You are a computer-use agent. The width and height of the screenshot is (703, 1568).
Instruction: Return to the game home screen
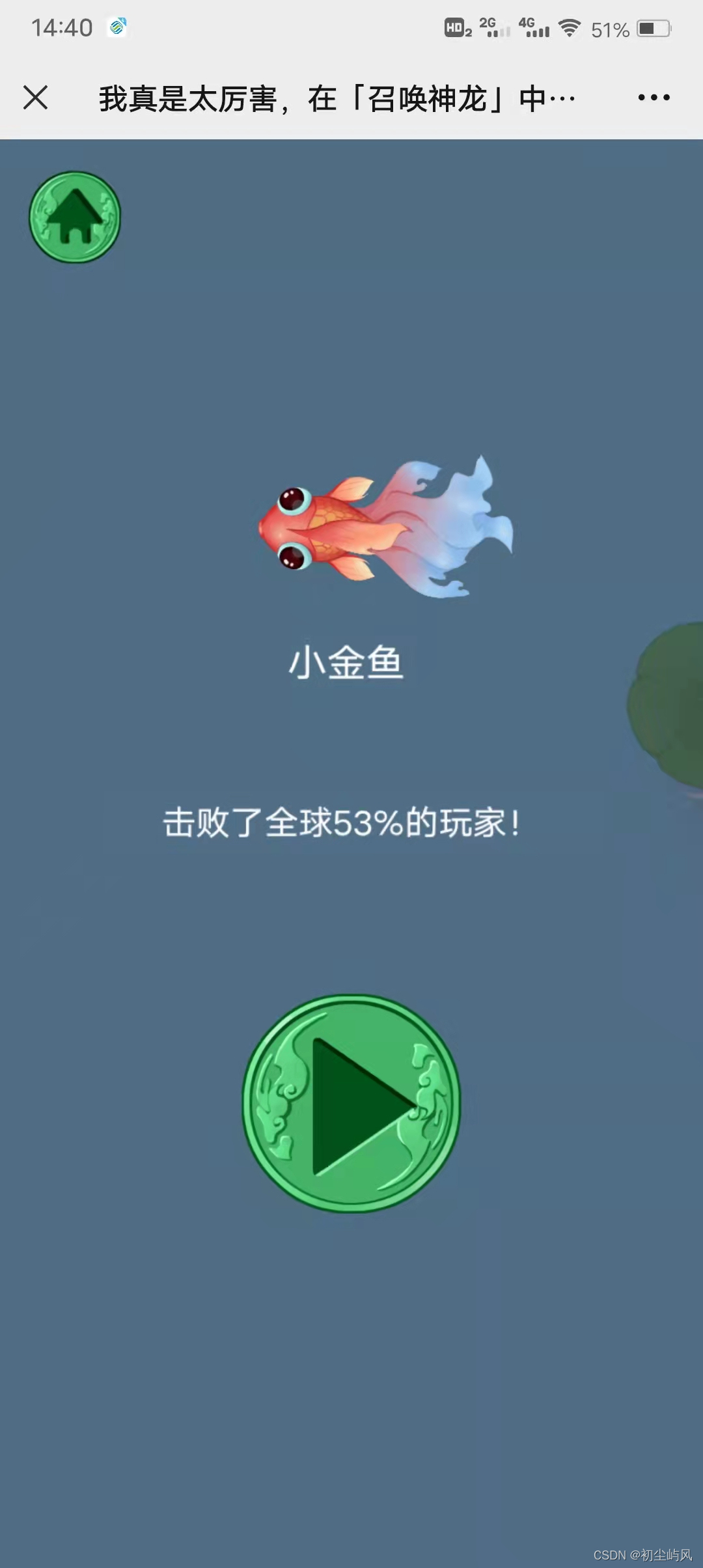(x=75, y=217)
